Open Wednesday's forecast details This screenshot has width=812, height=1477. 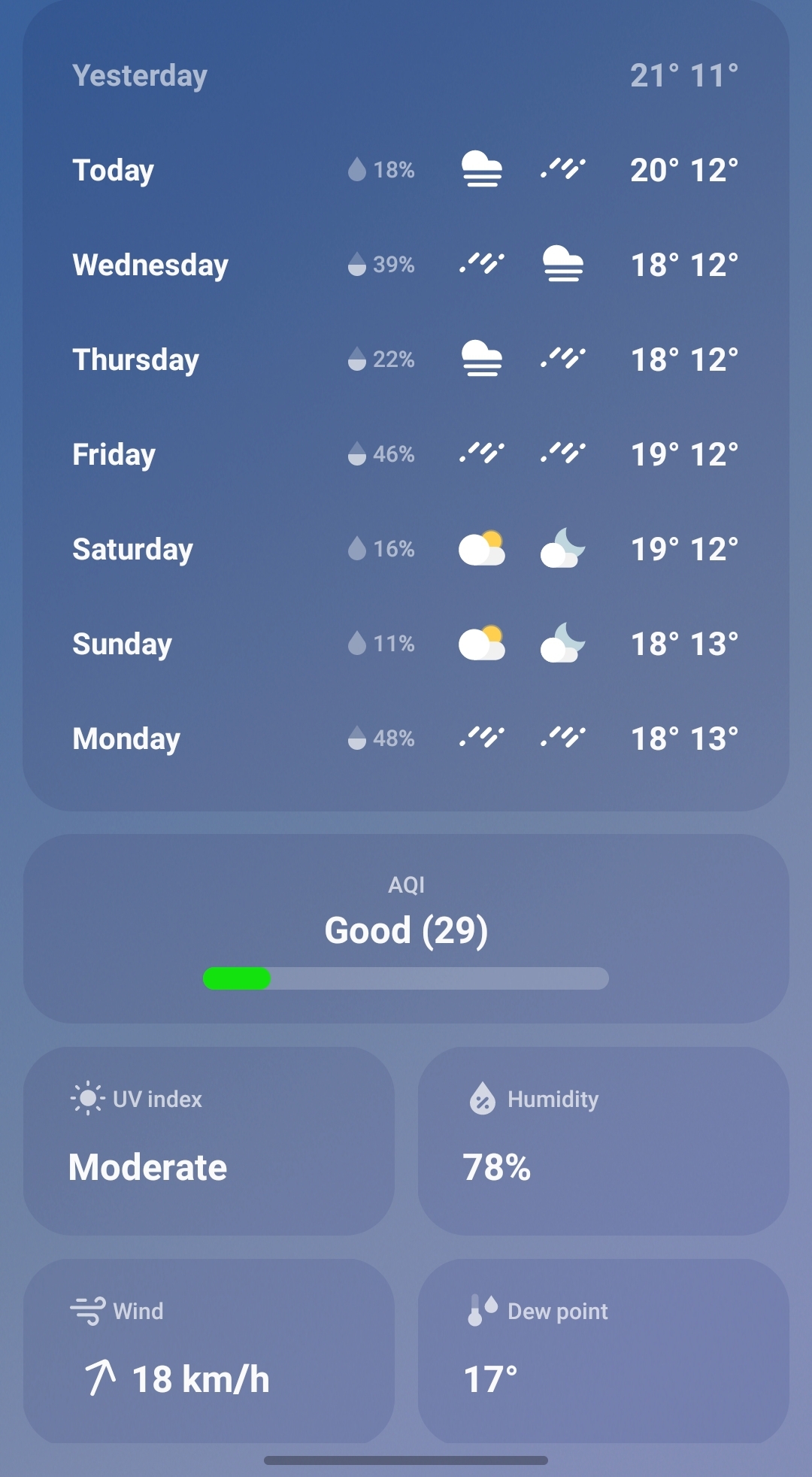click(406, 265)
